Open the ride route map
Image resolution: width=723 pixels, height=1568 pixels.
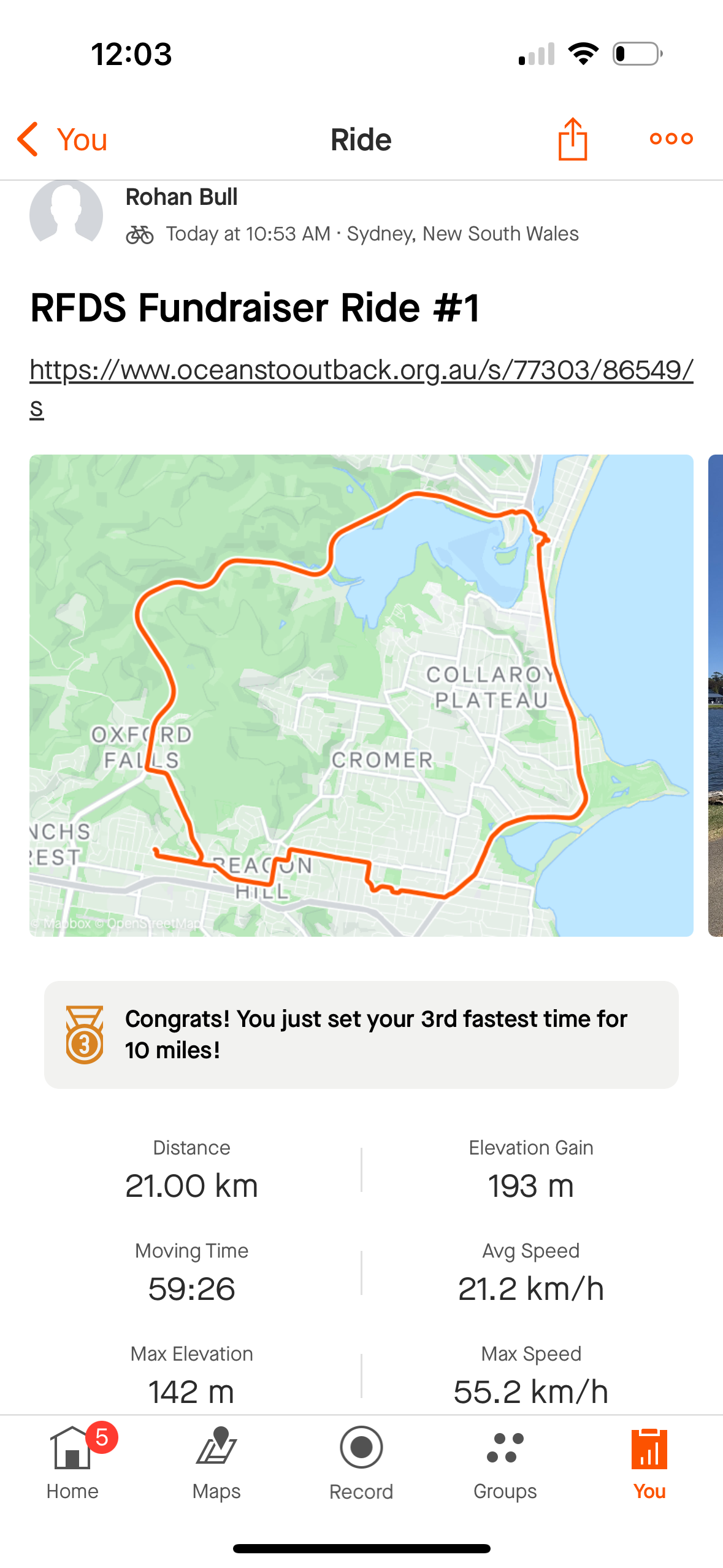coord(361,694)
